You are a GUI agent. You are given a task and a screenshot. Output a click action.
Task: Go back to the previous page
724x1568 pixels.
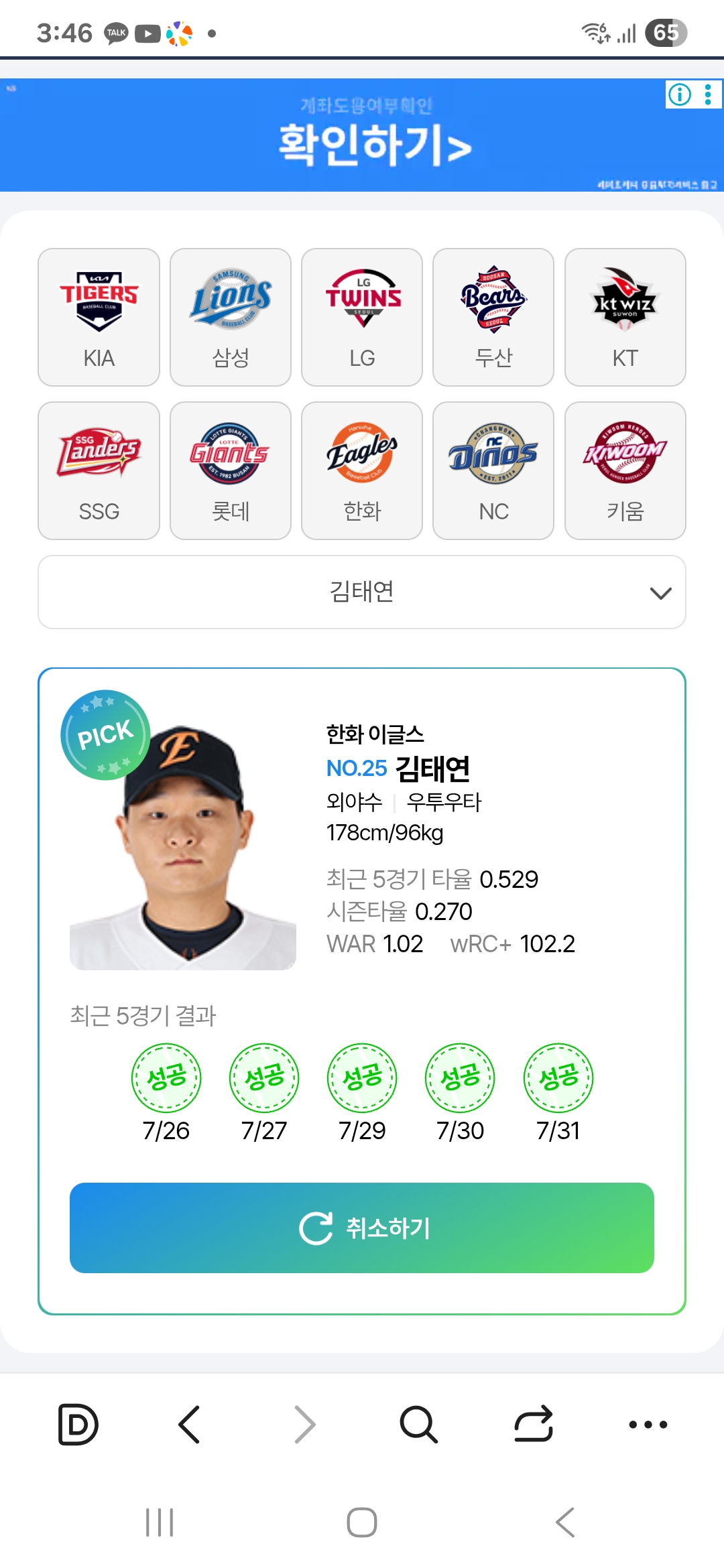pos(190,1424)
